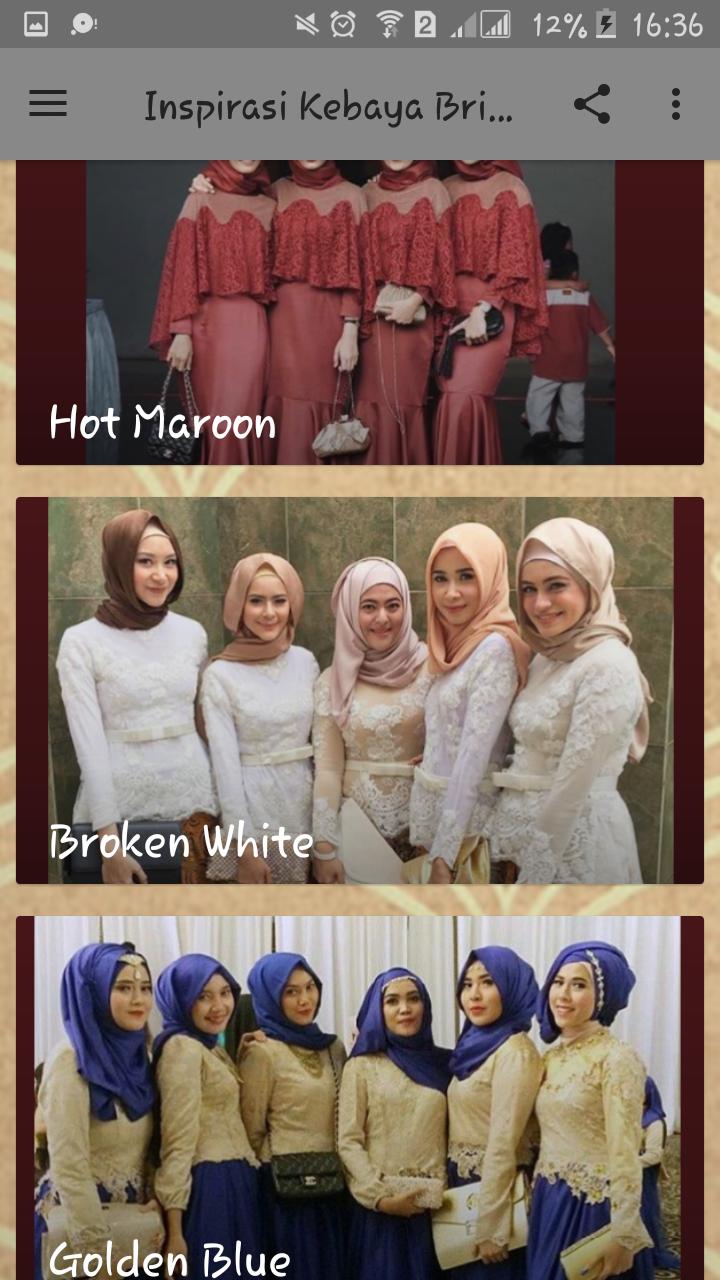
Task: Open the three-dot overflow menu
Action: [676, 104]
